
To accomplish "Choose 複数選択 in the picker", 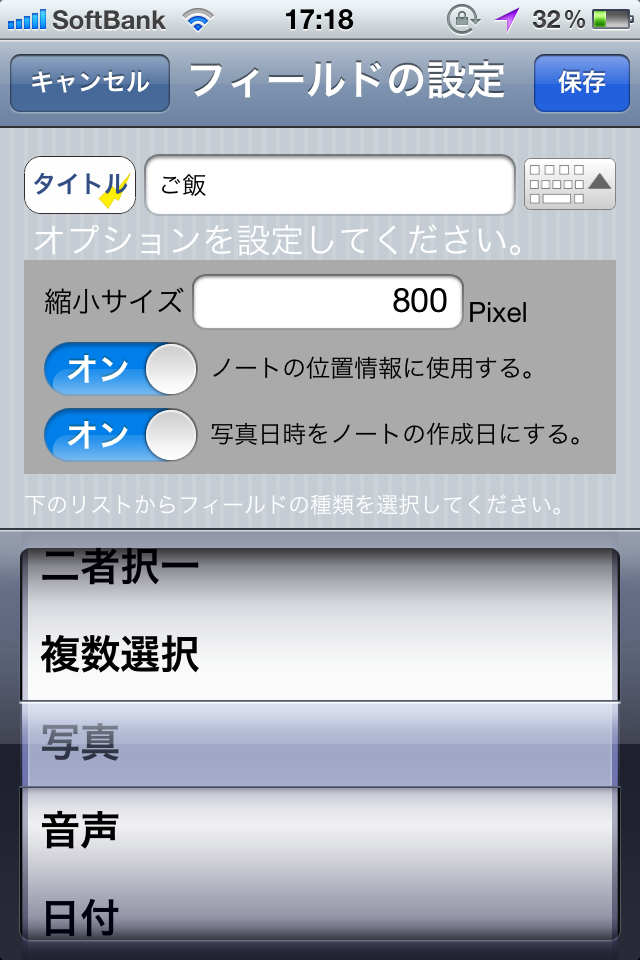I will pos(120,655).
